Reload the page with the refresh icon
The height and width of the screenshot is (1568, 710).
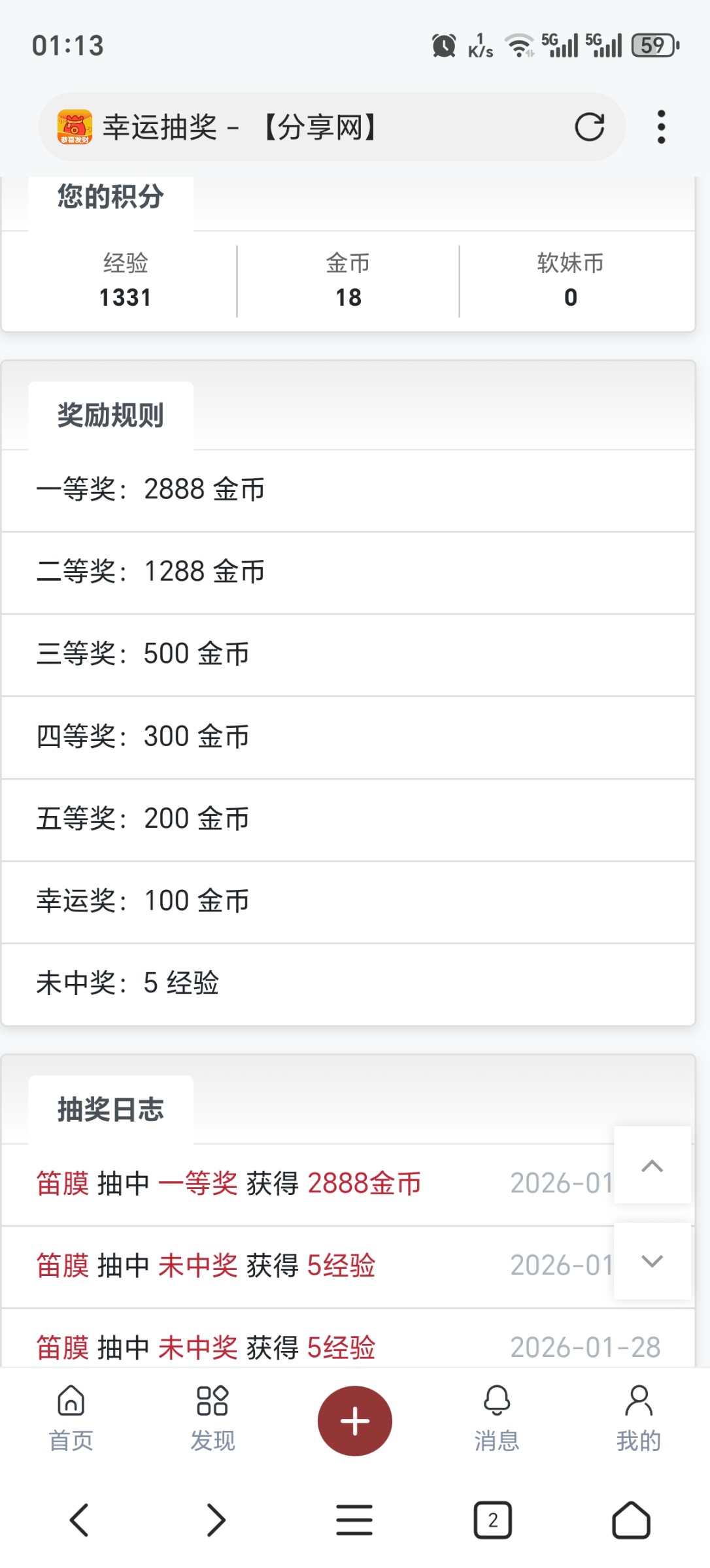tap(589, 127)
